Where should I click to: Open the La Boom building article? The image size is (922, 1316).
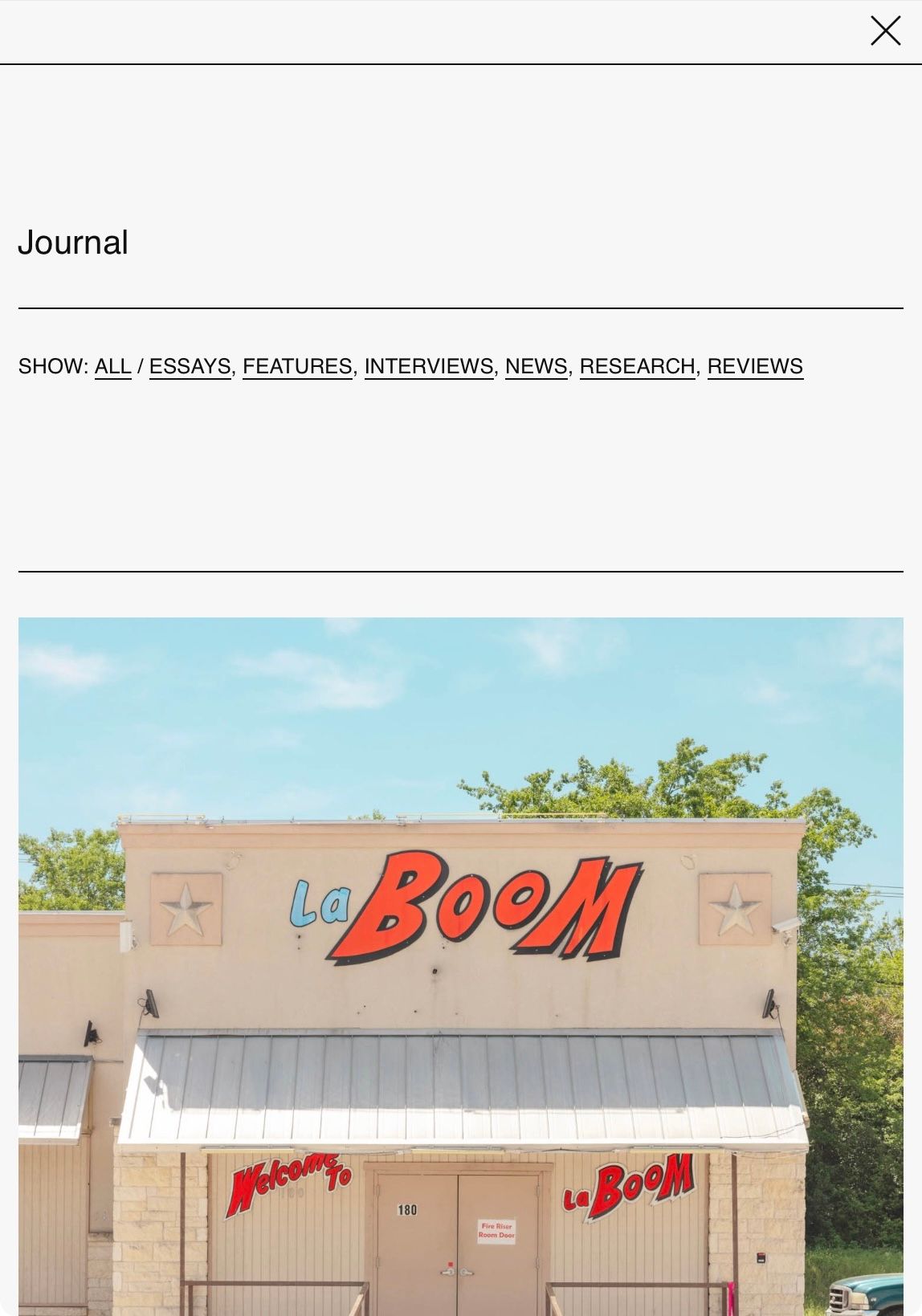coord(461,964)
